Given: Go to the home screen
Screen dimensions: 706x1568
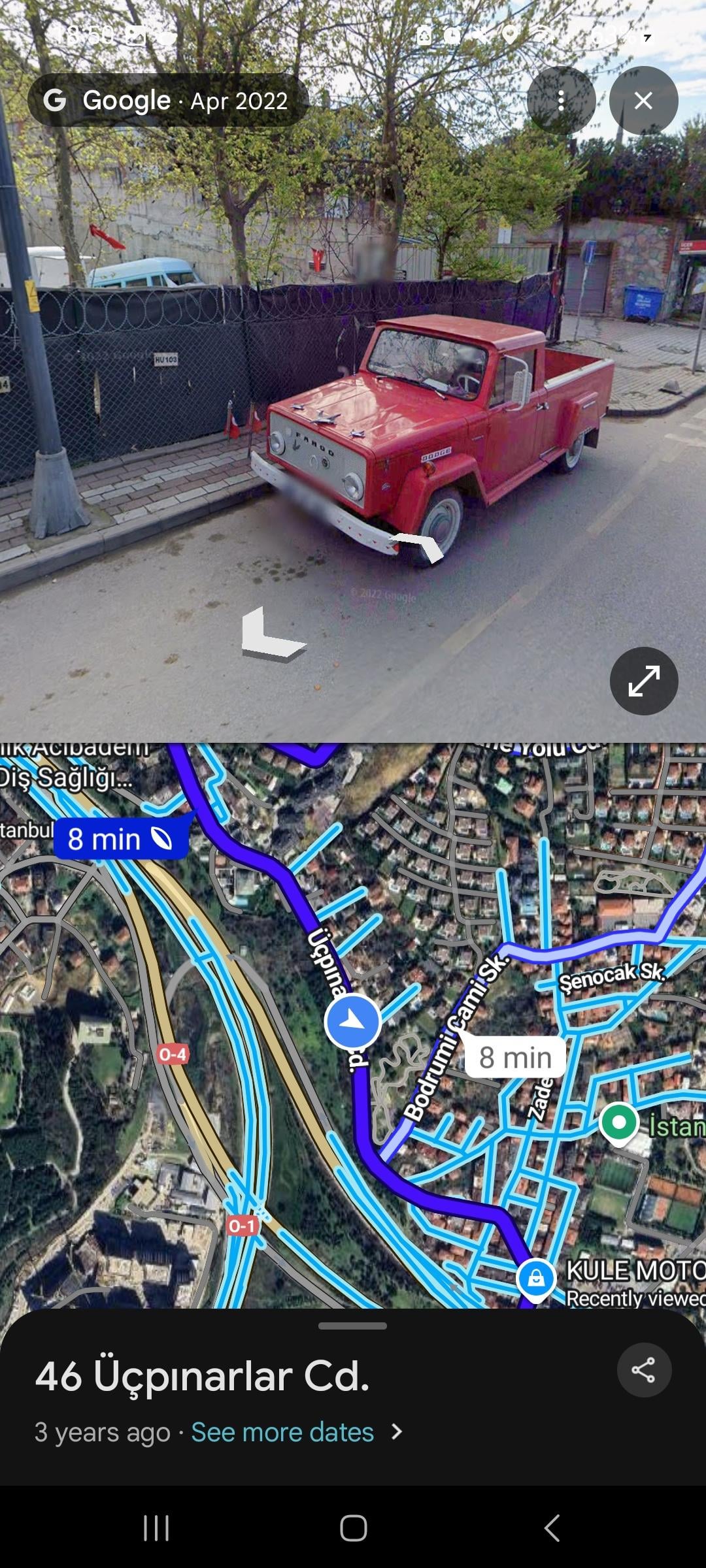Looking at the screenshot, I should [x=353, y=1528].
